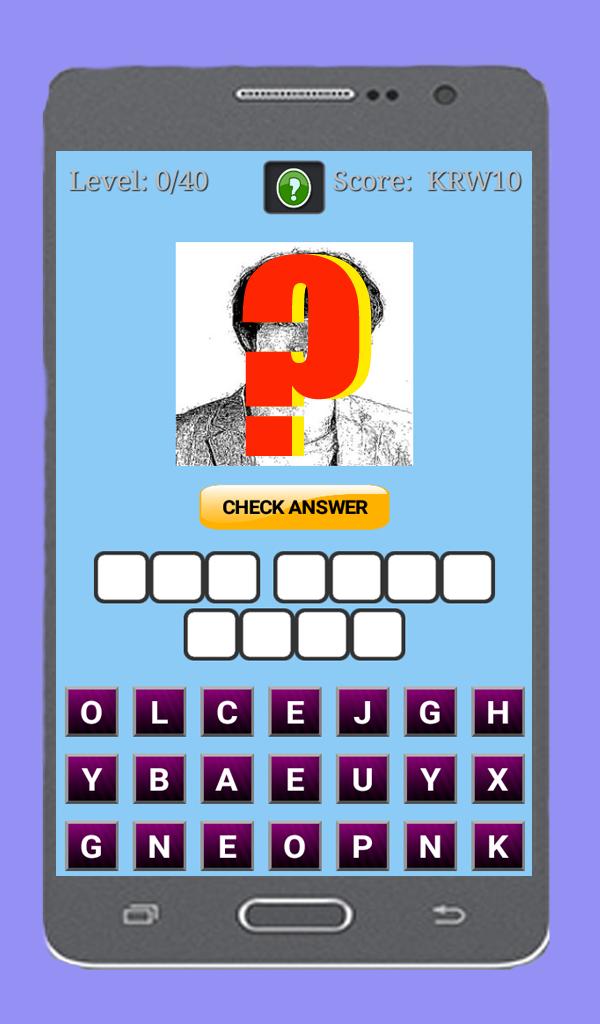Choose the letter J tile
Image resolution: width=600 pixels, height=1024 pixels.
pos(362,713)
